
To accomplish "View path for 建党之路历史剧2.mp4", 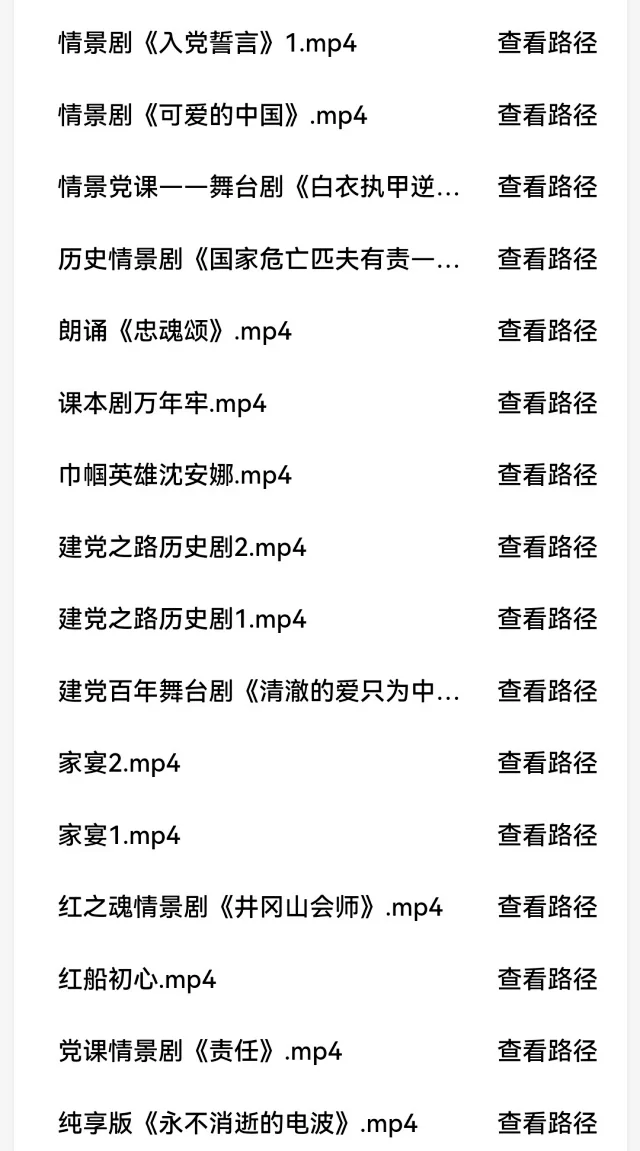I will (x=548, y=547).
